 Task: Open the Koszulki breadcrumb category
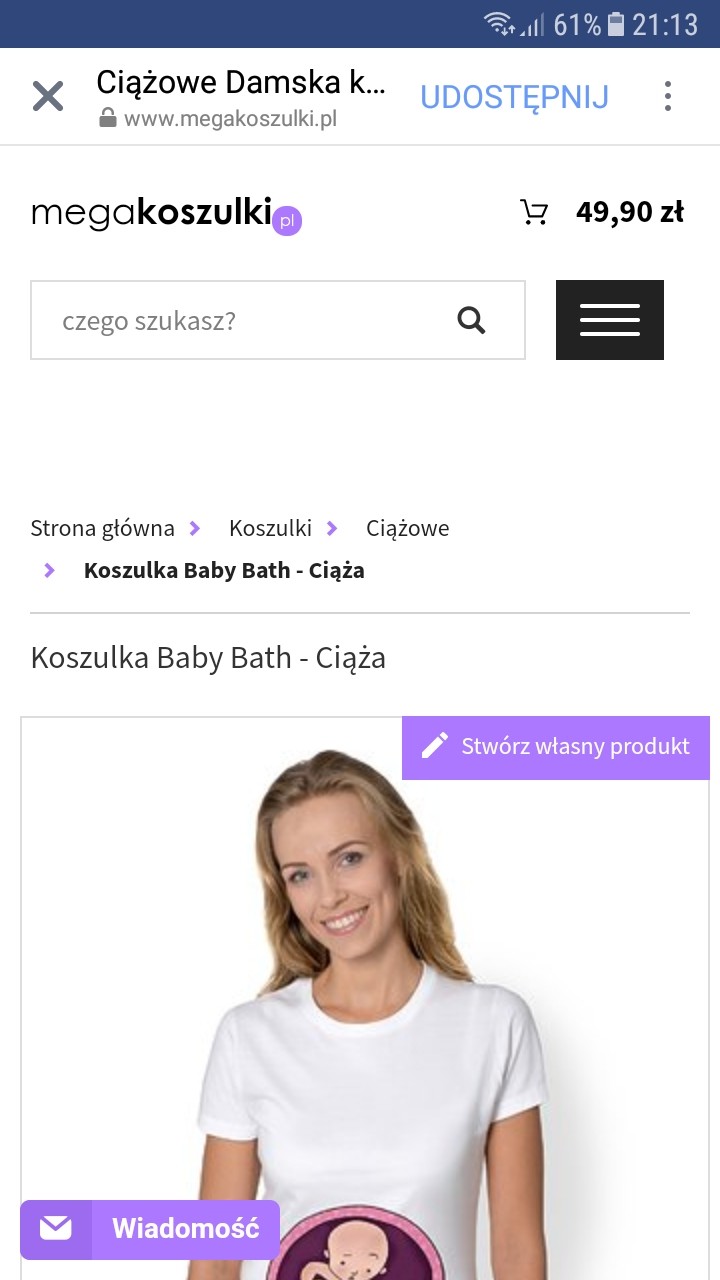(x=270, y=528)
